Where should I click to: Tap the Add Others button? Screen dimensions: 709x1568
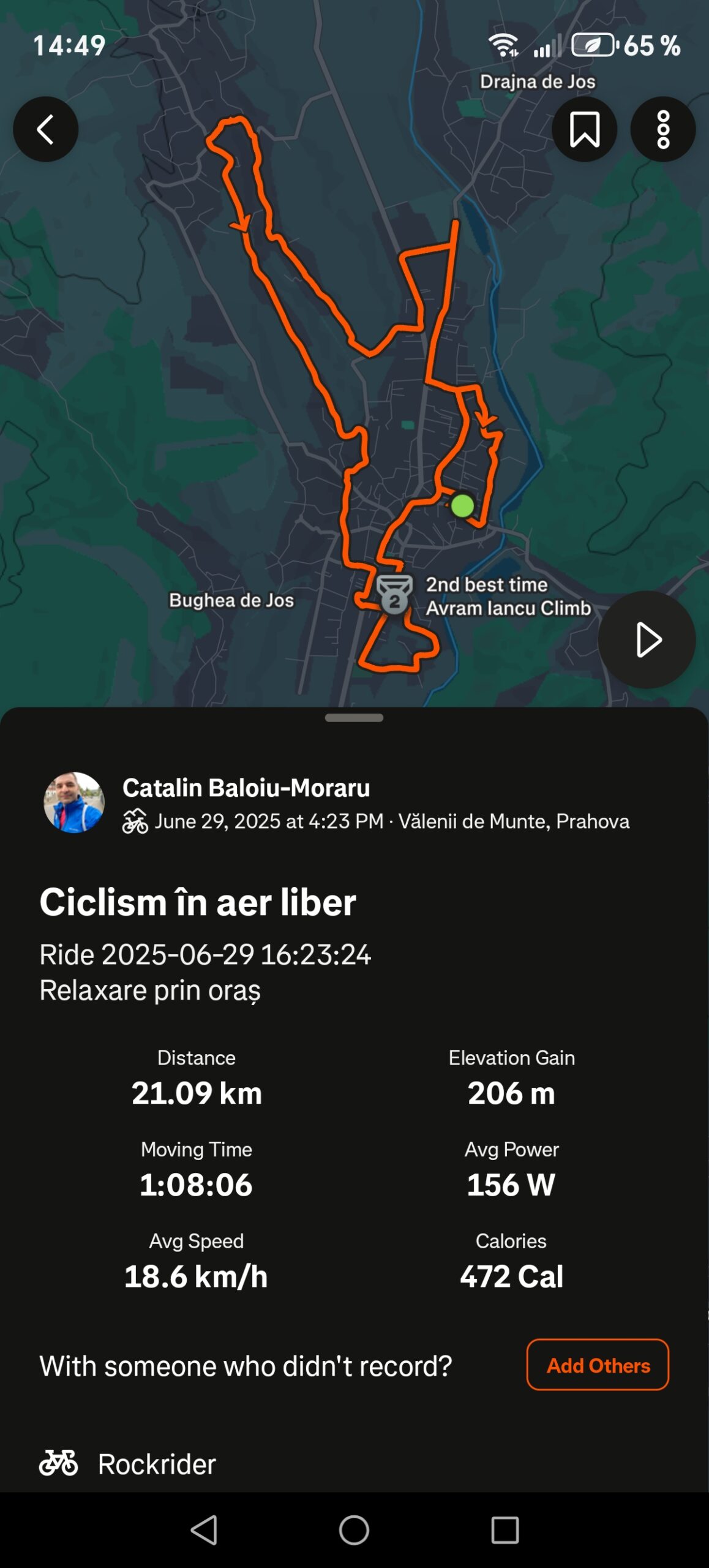pyautogui.click(x=598, y=1365)
